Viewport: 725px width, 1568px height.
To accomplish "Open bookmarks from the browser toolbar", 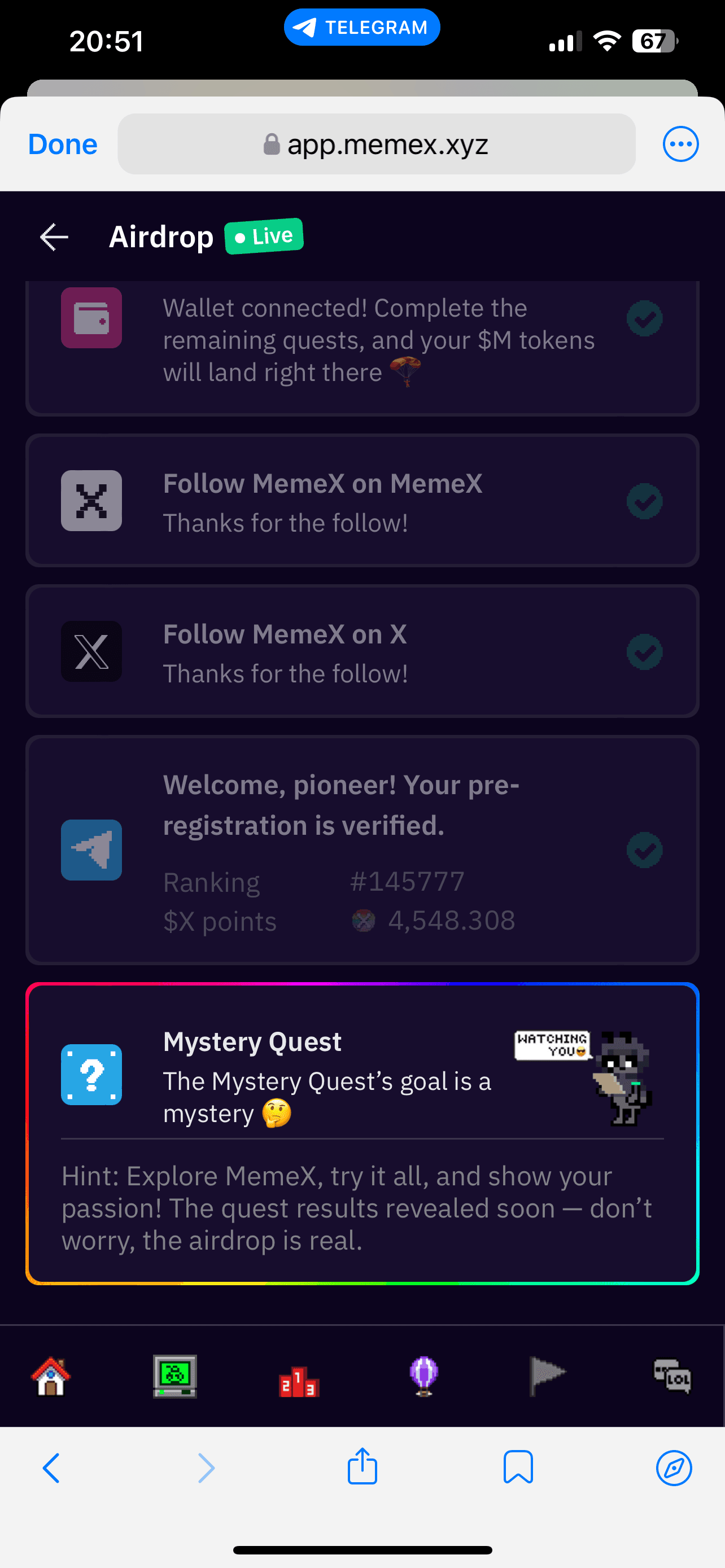I will (x=518, y=1468).
